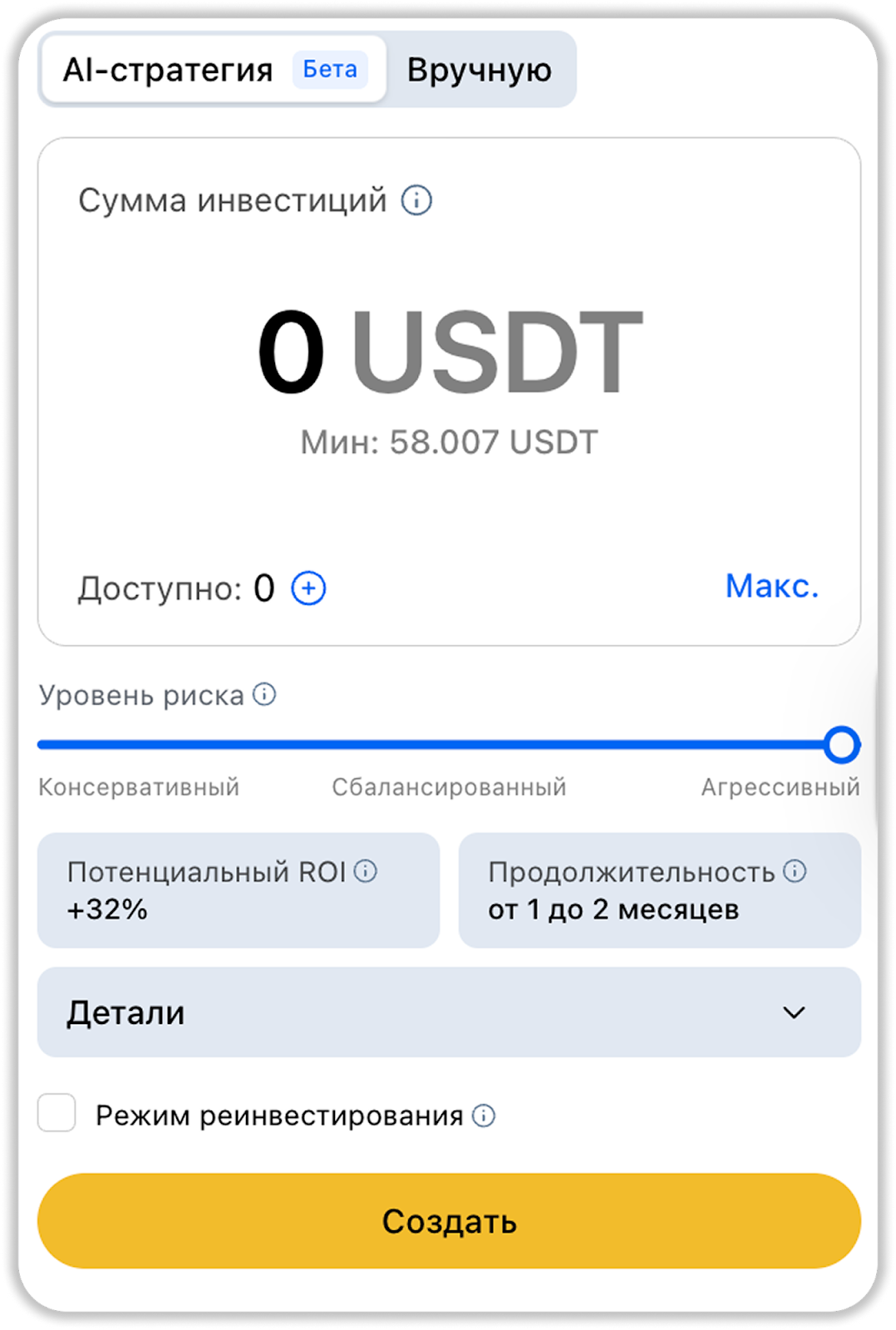Image resolution: width=896 pixels, height=1330 pixels.
Task: Add funds with the plus icon
Action: [x=308, y=589]
